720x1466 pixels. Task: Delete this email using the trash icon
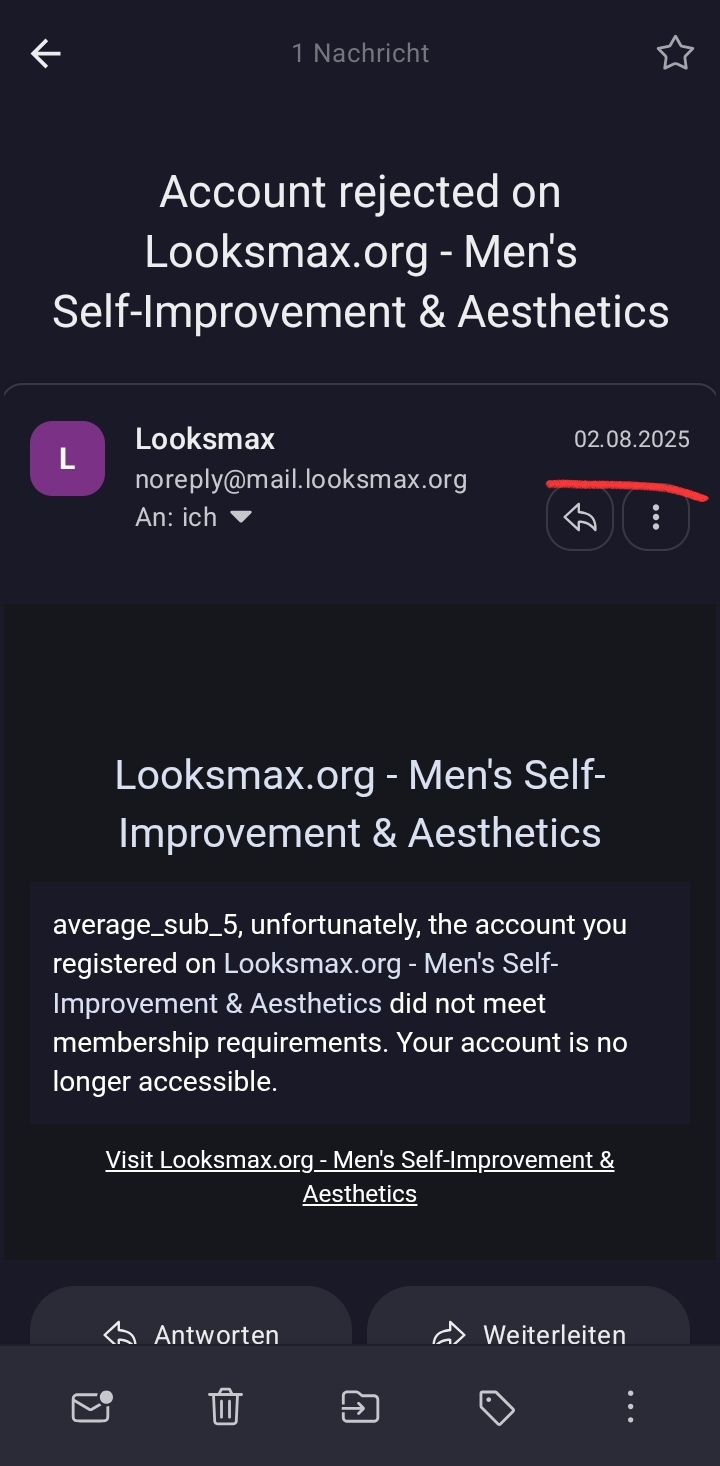point(225,1407)
